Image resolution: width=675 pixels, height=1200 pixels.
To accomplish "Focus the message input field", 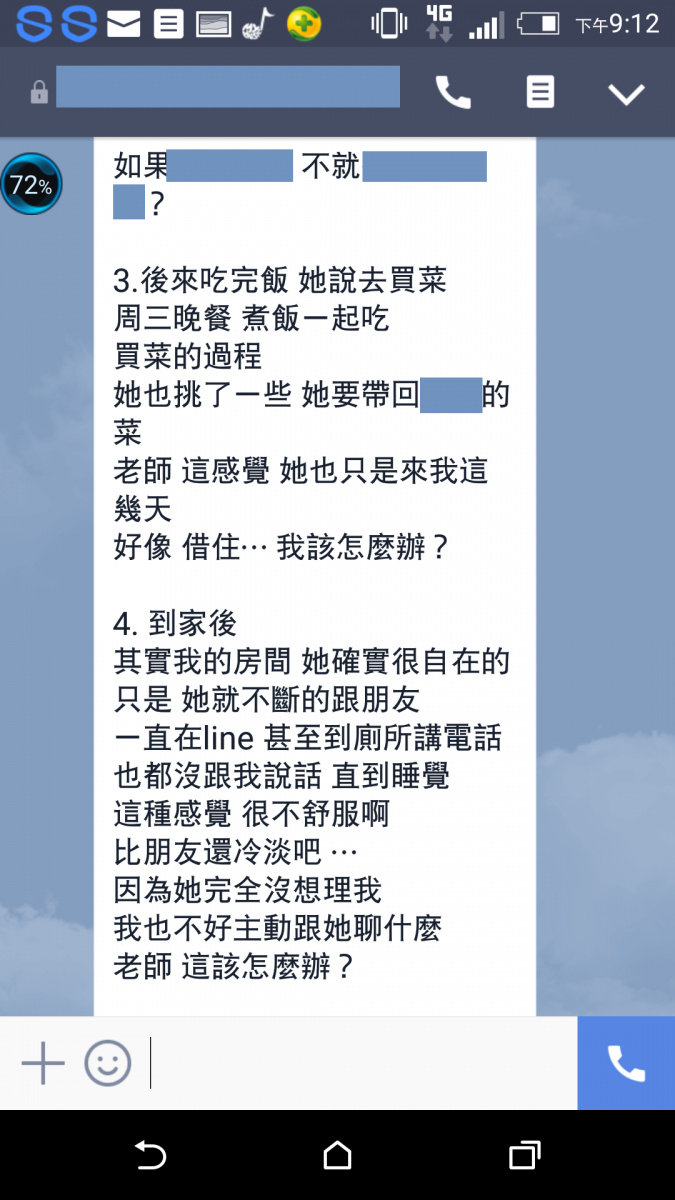I will pyautogui.click(x=360, y=1063).
